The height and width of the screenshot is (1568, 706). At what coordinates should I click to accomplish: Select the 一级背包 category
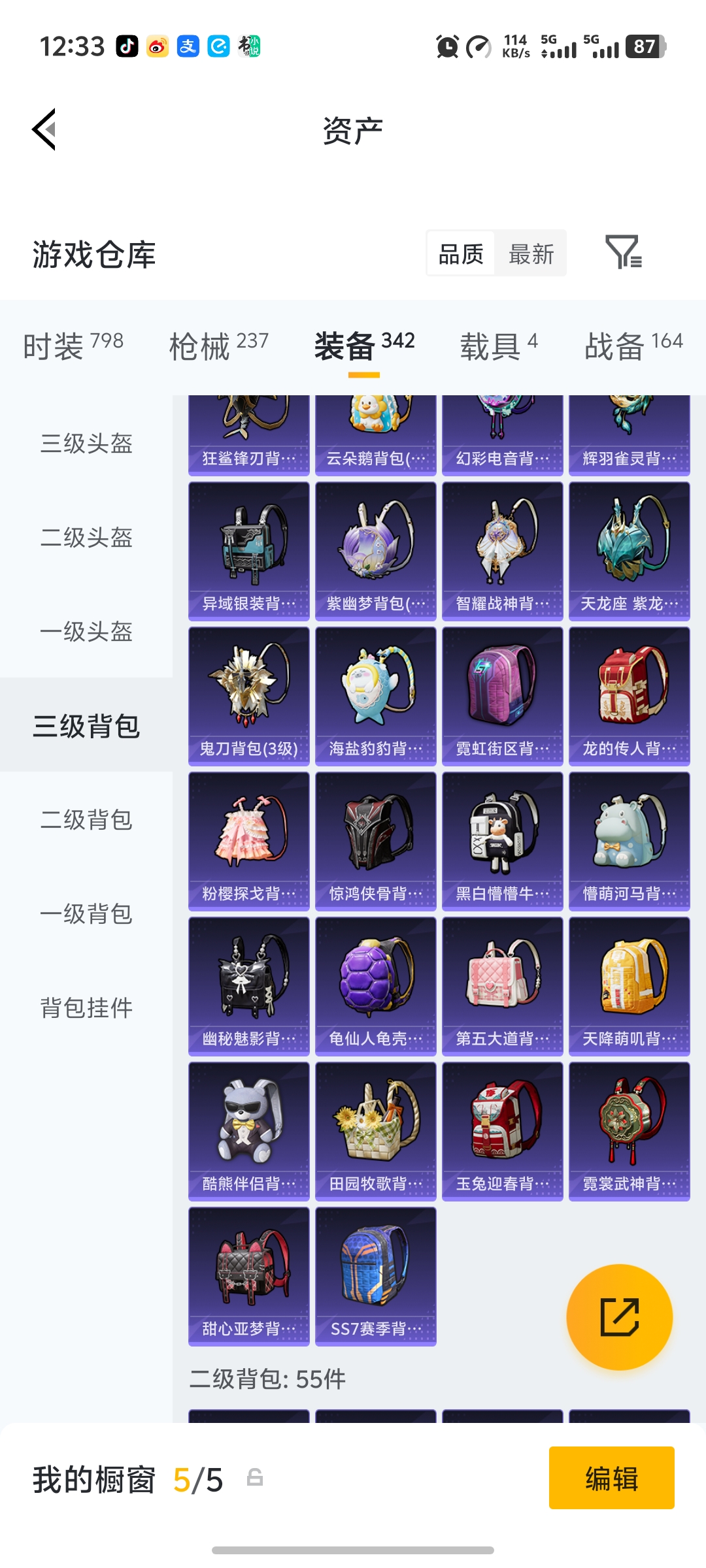pos(86,915)
